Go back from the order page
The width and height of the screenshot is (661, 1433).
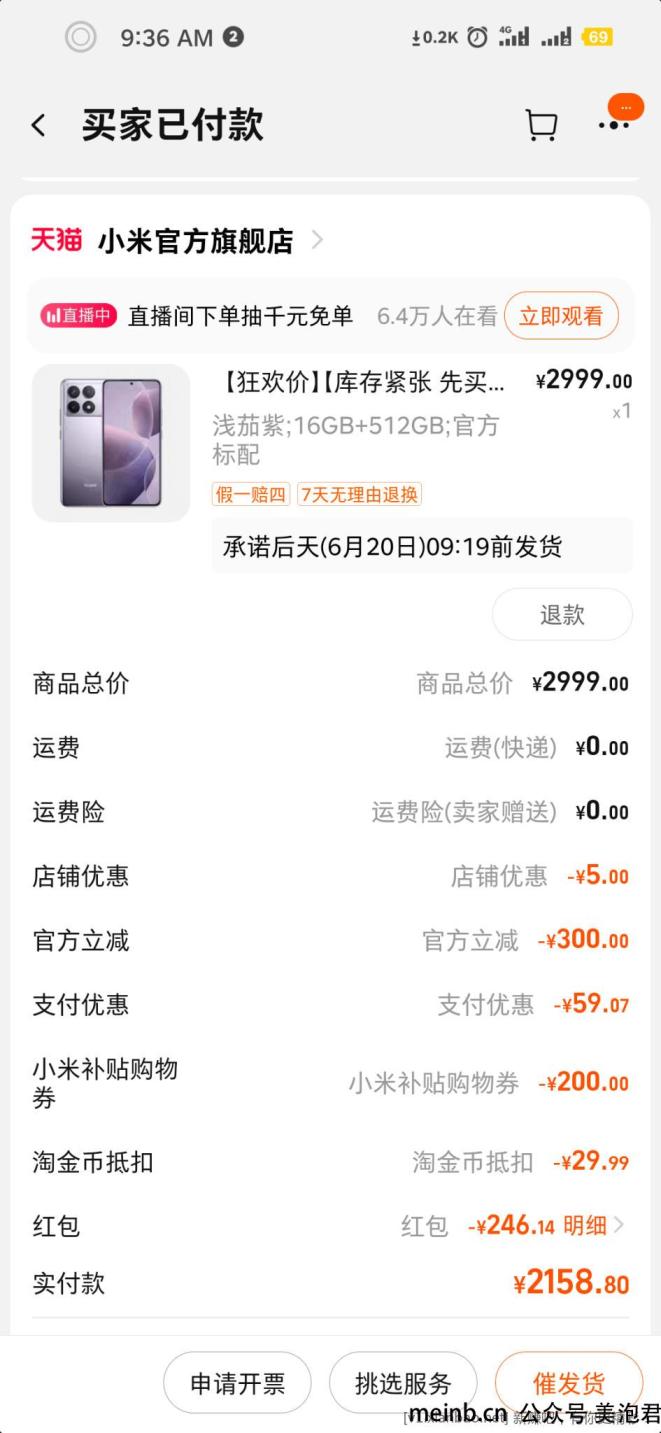pyautogui.click(x=38, y=126)
